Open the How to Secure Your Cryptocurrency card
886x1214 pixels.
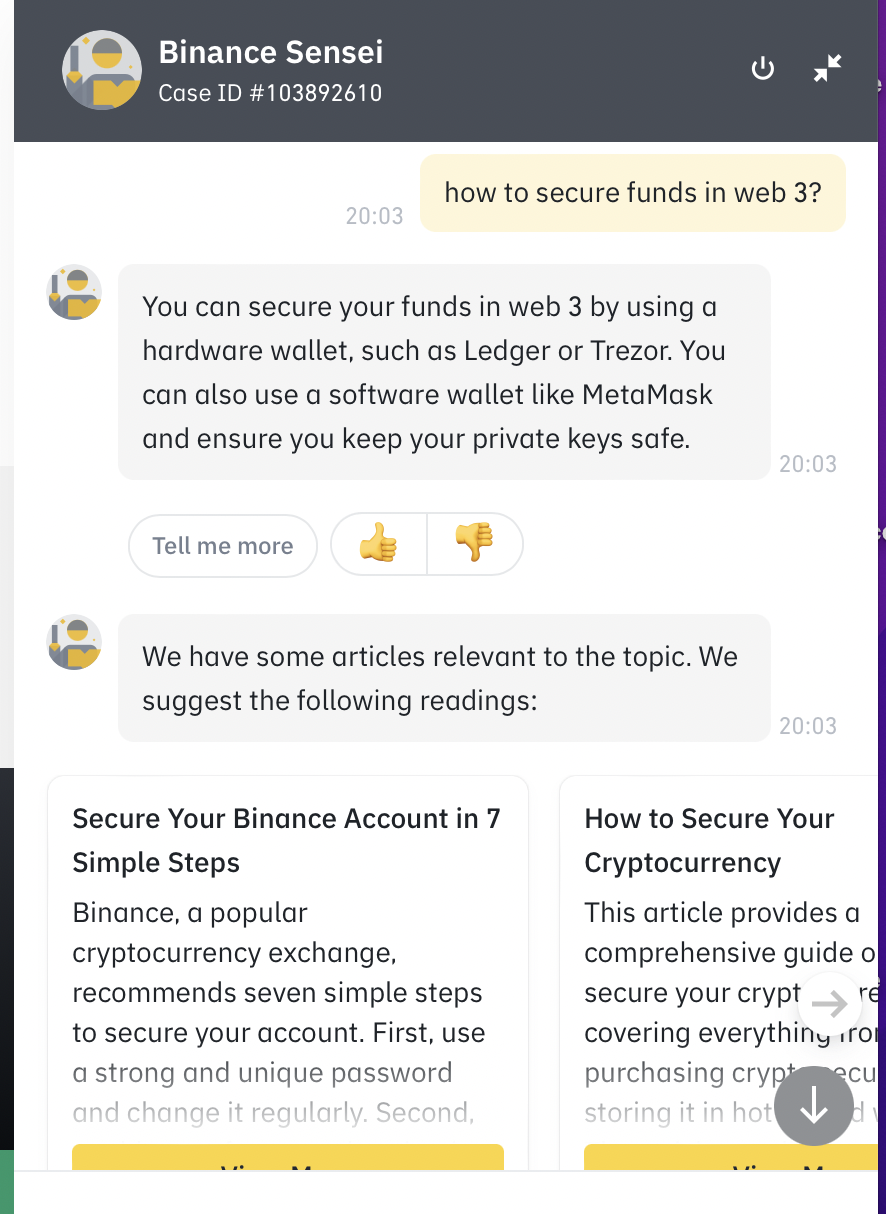click(709, 840)
